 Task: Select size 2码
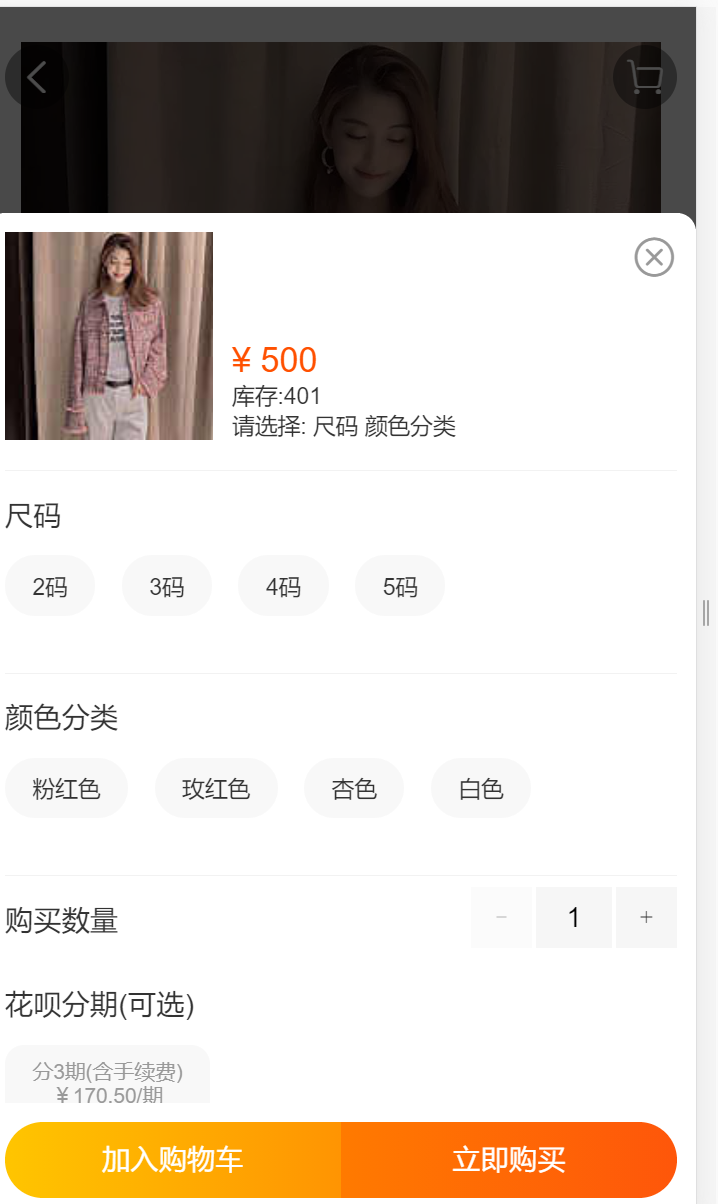(x=50, y=586)
